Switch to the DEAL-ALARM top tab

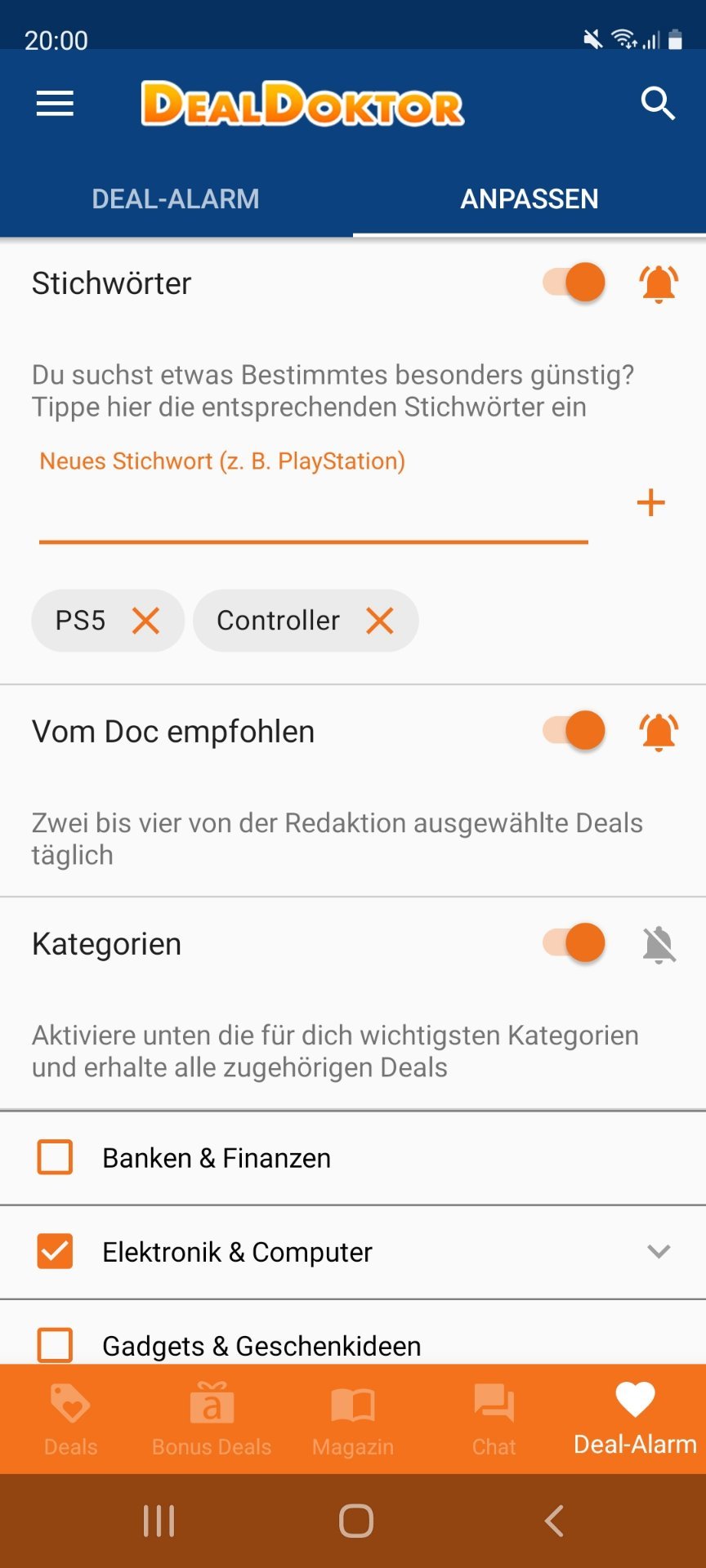tap(176, 198)
